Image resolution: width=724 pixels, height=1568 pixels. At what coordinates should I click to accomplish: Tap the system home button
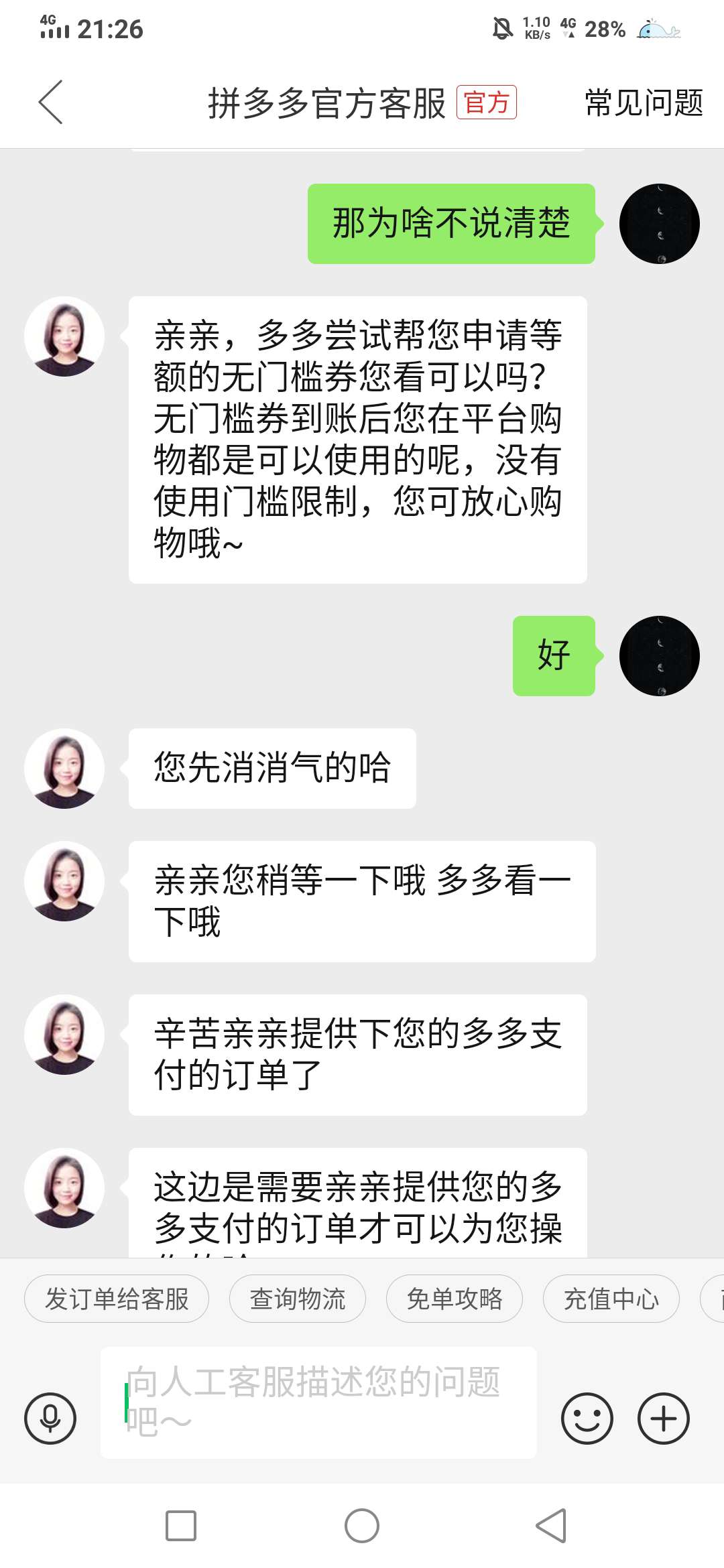(362, 1526)
